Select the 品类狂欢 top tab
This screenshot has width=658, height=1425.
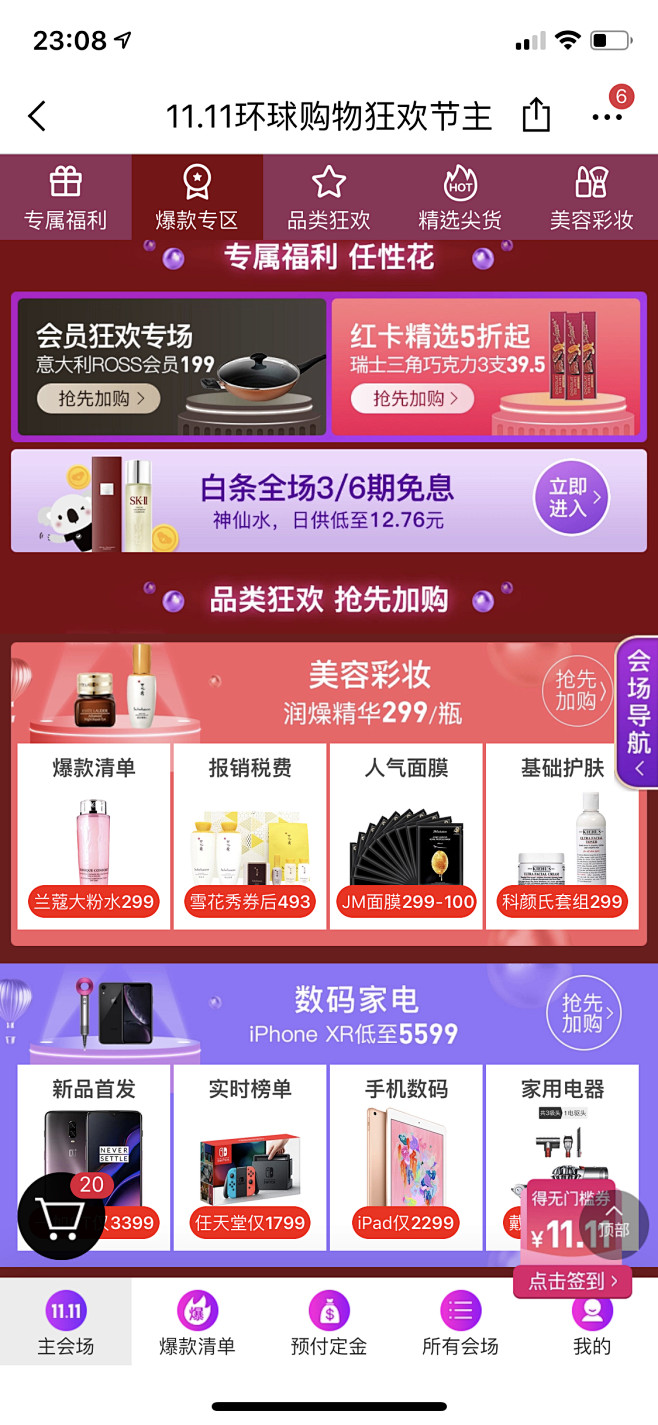click(x=328, y=198)
